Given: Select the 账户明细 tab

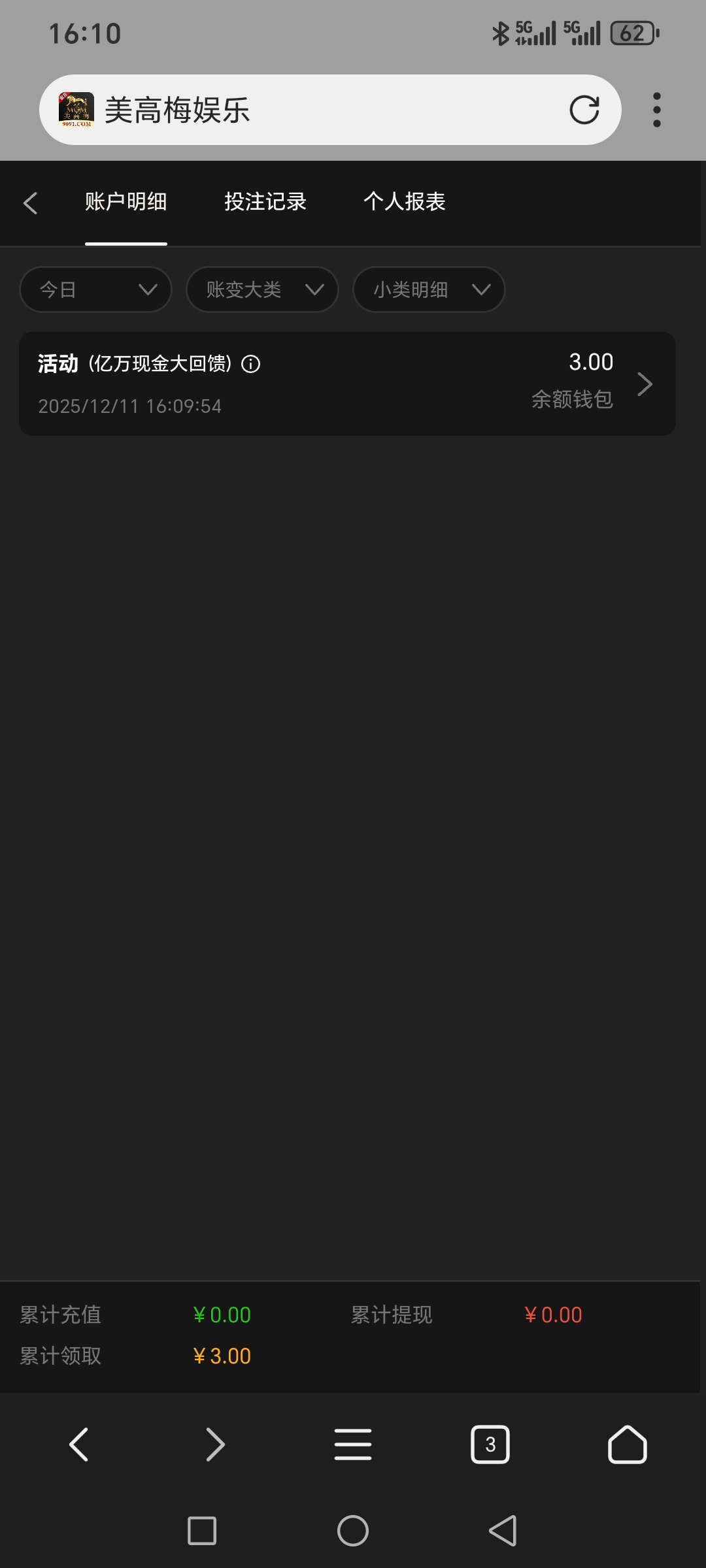Looking at the screenshot, I should tap(126, 202).
